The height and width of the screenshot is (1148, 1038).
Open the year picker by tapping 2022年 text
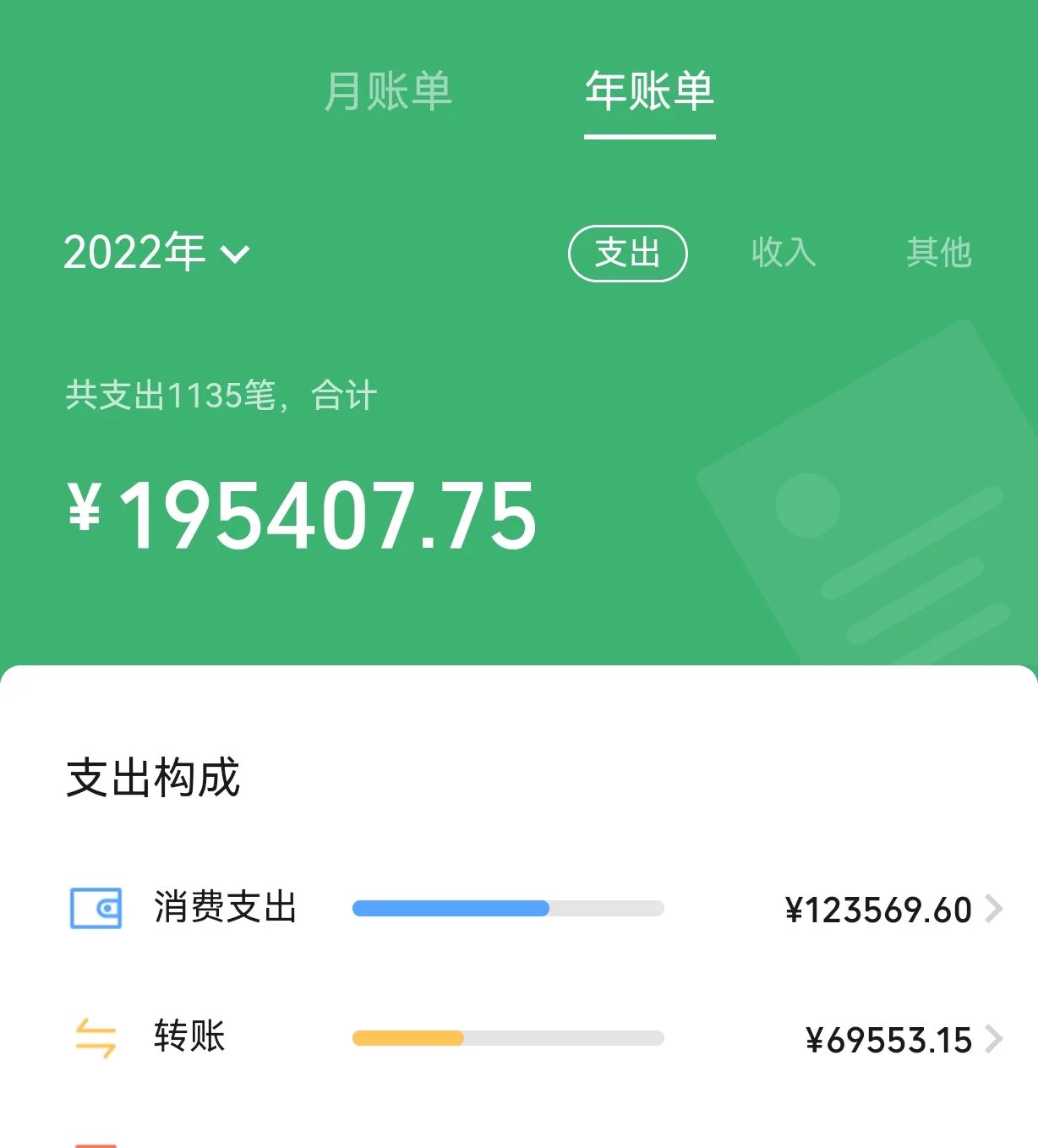click(x=135, y=251)
